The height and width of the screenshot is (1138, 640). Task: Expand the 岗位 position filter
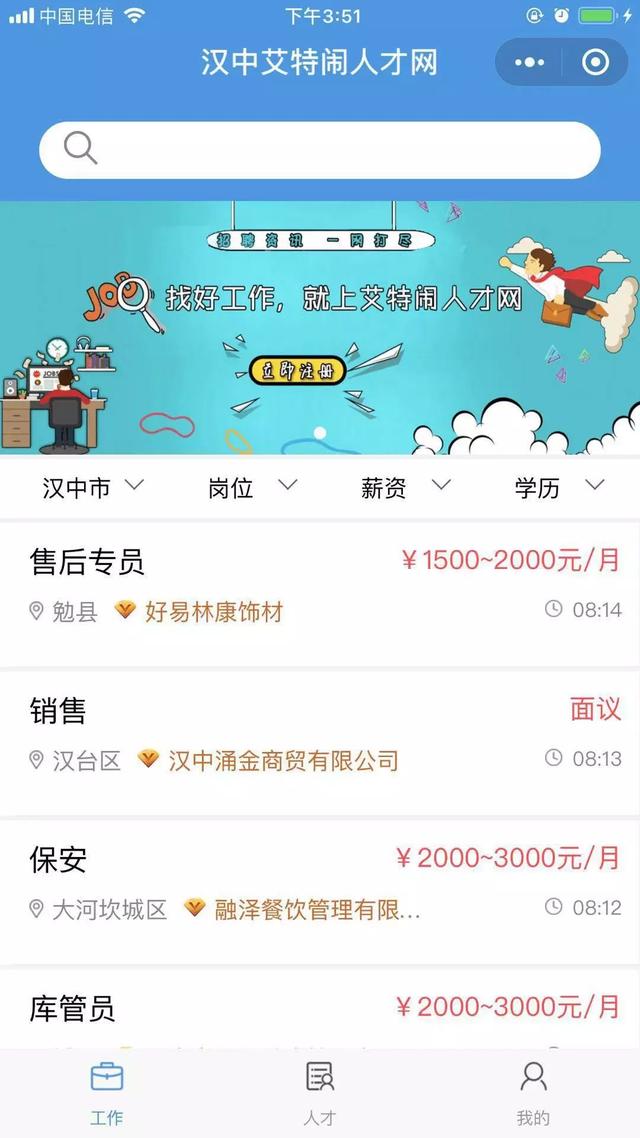pyautogui.click(x=252, y=488)
